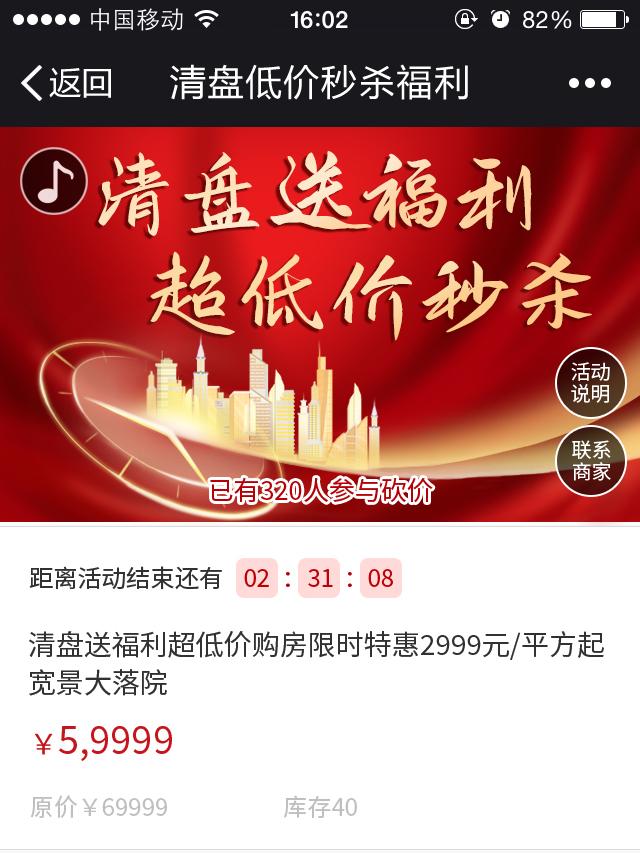Go back with the 返回 button
640x853 pixels.
point(66,83)
